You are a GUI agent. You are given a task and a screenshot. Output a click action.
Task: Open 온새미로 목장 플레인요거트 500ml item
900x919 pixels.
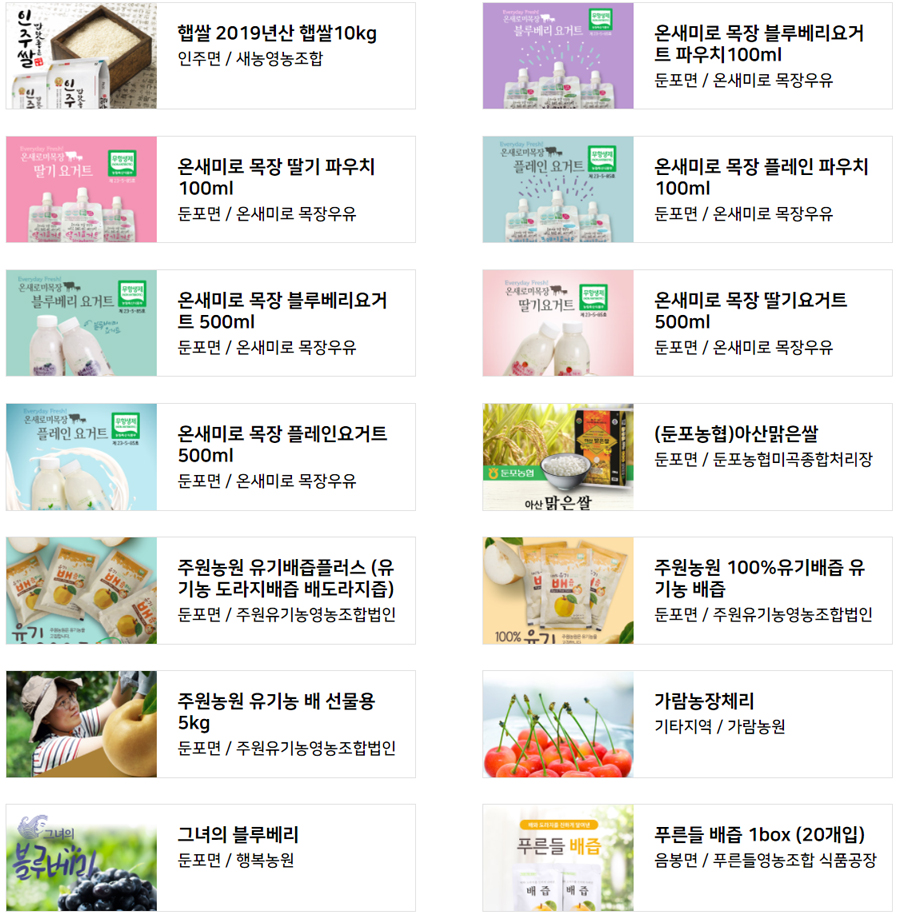coord(282,445)
